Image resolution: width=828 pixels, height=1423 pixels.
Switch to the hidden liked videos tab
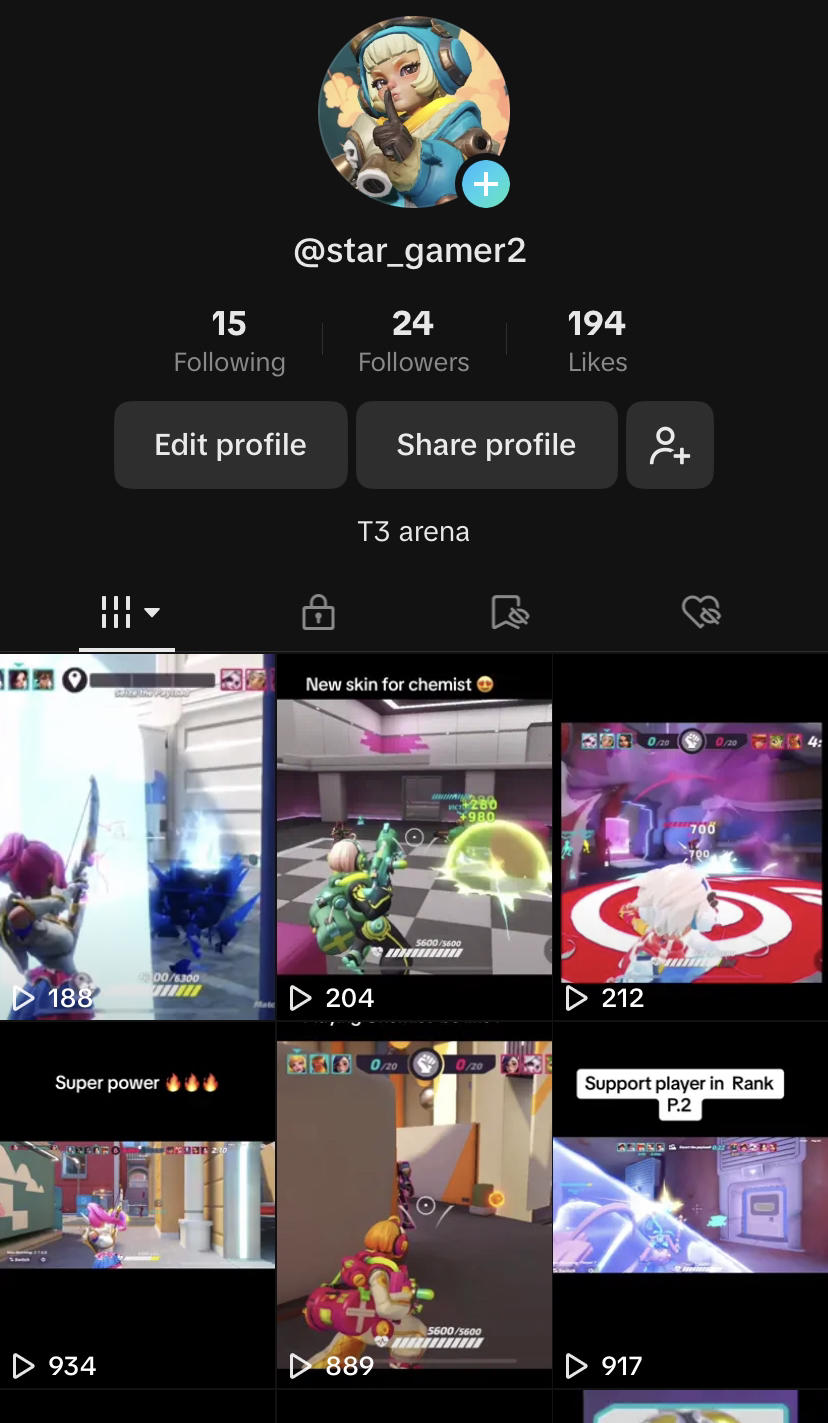pyautogui.click(x=700, y=612)
